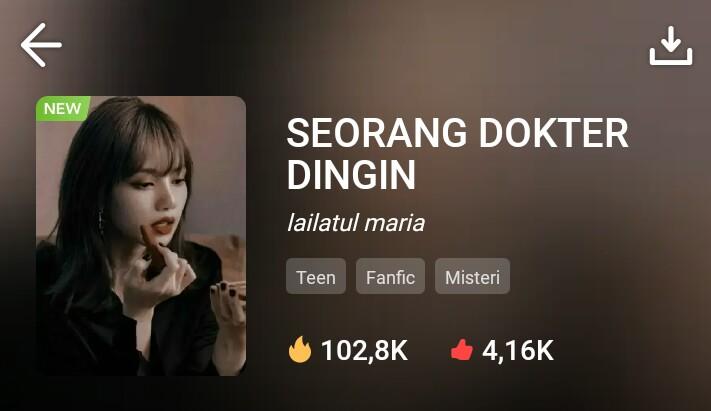711x411 pixels.
Task: Go back using the arrow icon
Action: [x=41, y=46]
